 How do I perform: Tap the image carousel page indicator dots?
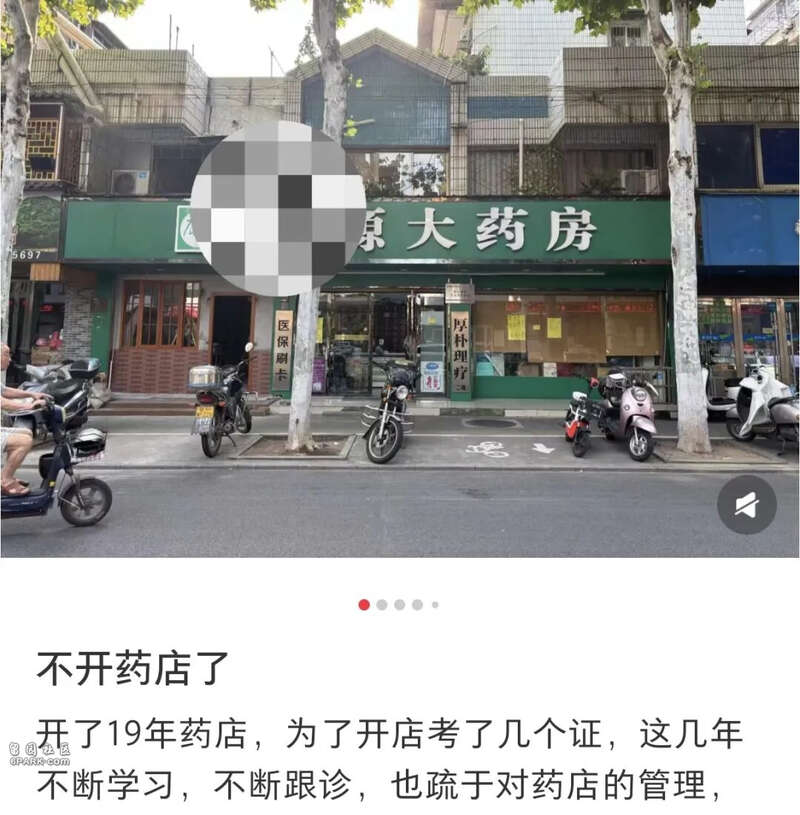398,605
